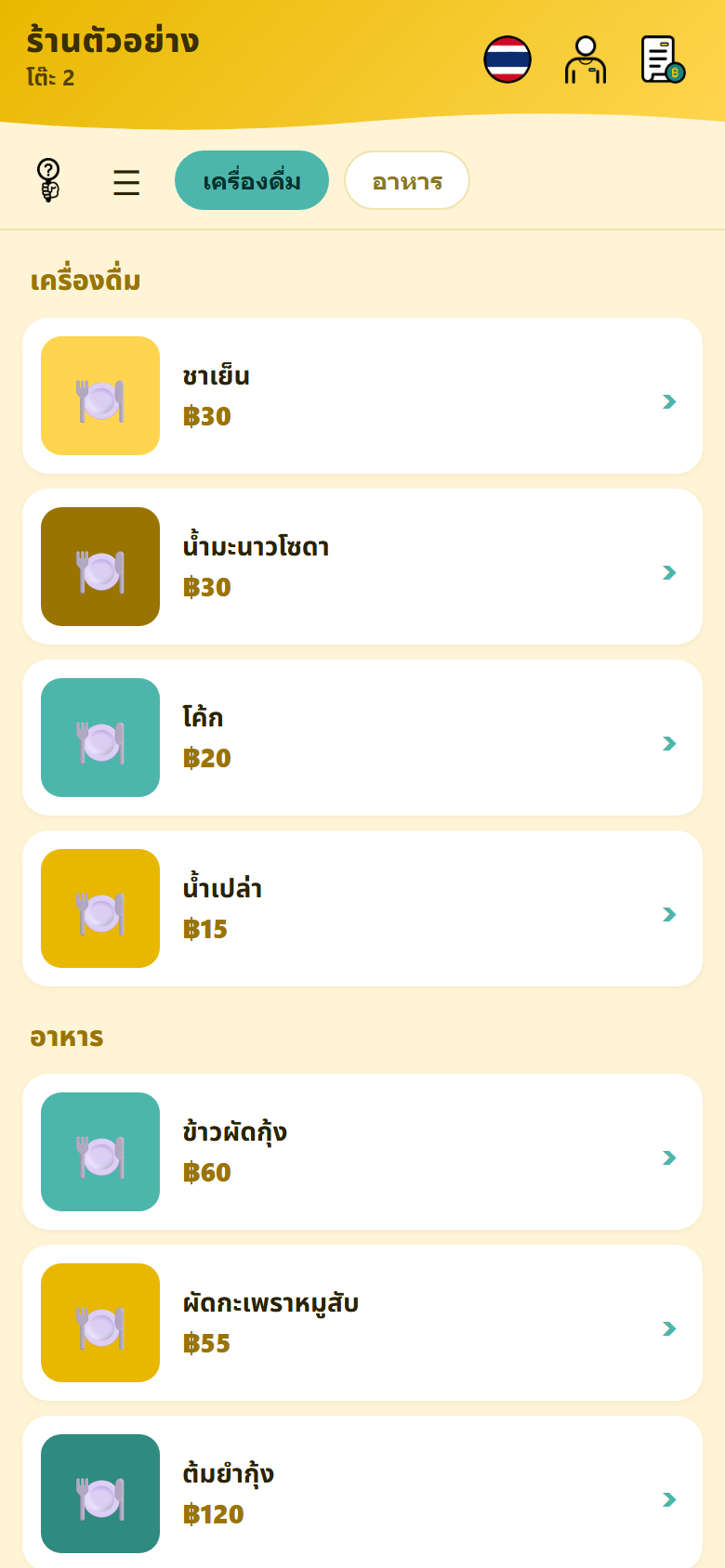Open the hamburger category menu
This screenshot has height=1568, width=725.
click(126, 181)
